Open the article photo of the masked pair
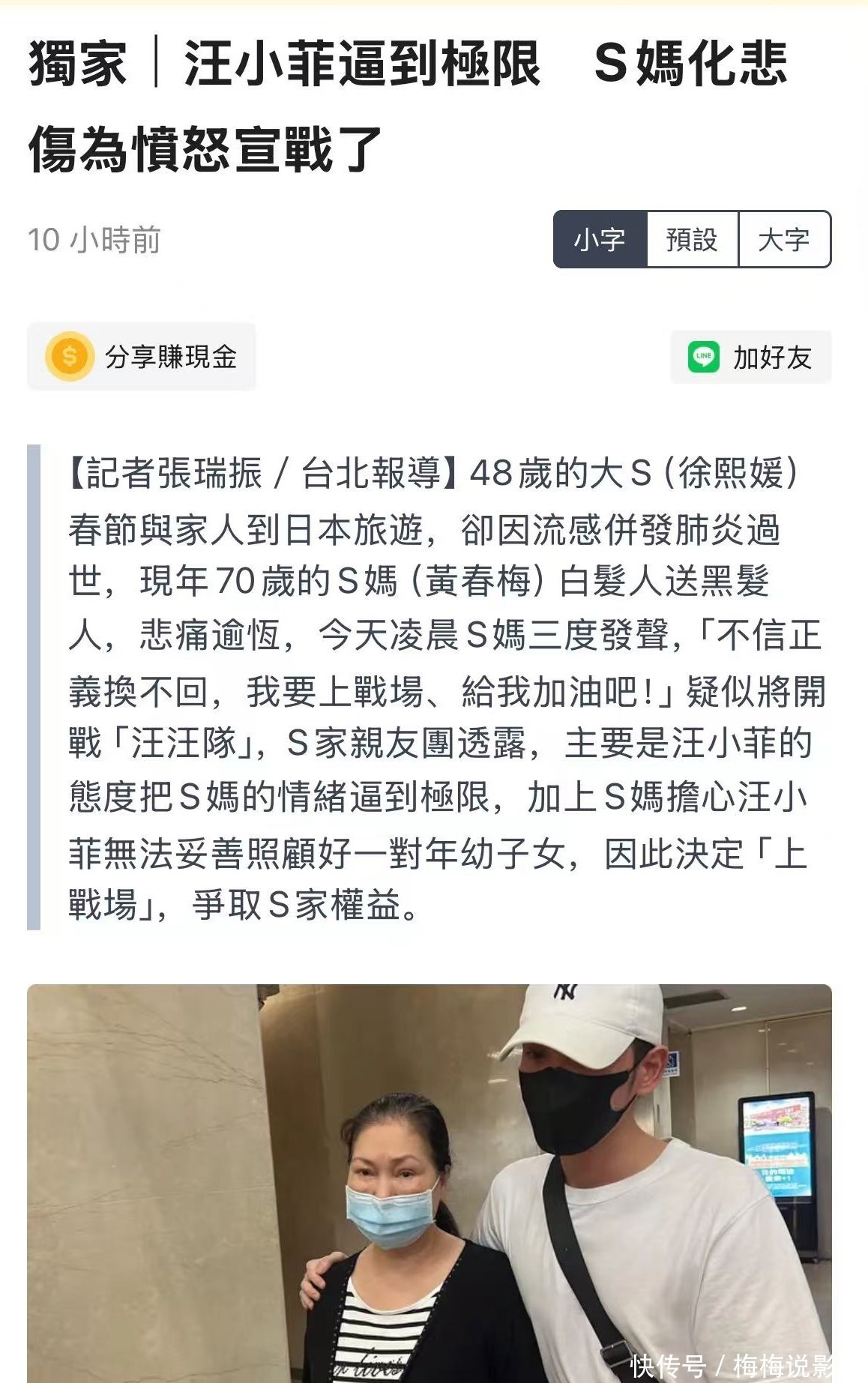Image resolution: width=868 pixels, height=1383 pixels. point(430,1183)
